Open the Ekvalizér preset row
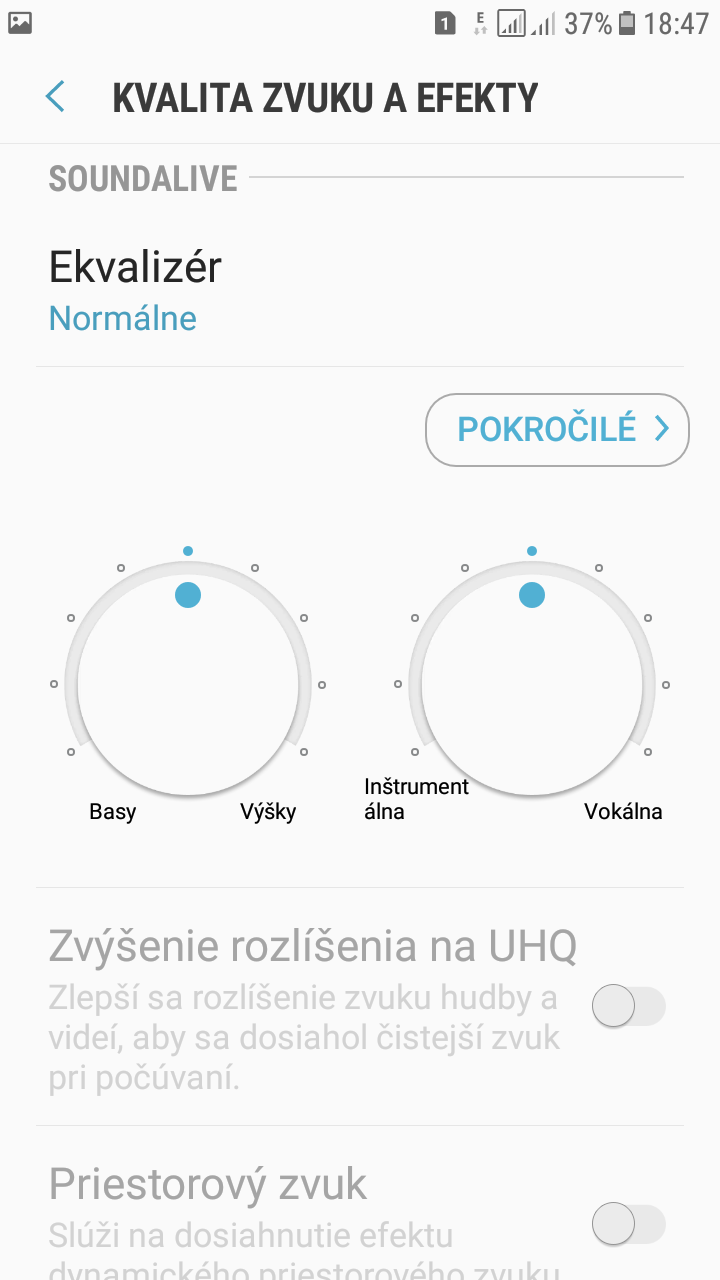The image size is (720, 1280). tap(360, 290)
